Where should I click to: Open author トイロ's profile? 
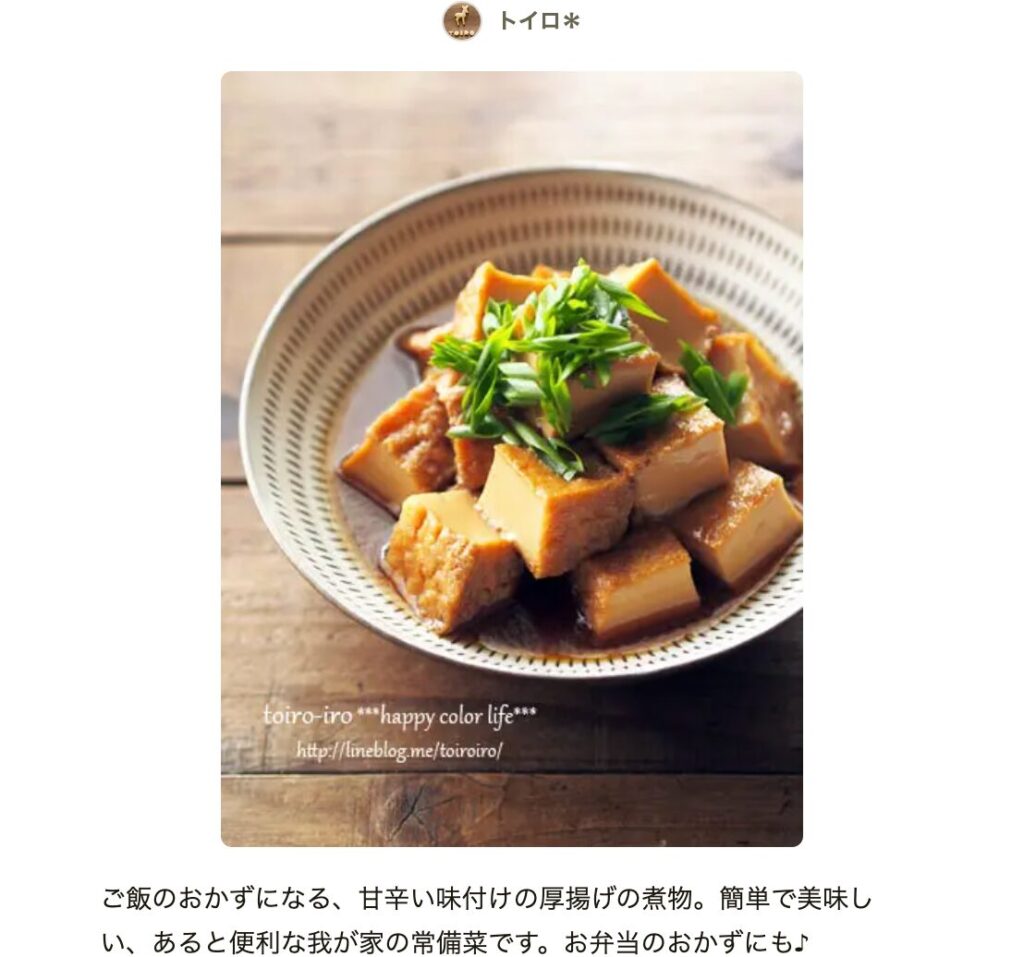click(x=537, y=21)
